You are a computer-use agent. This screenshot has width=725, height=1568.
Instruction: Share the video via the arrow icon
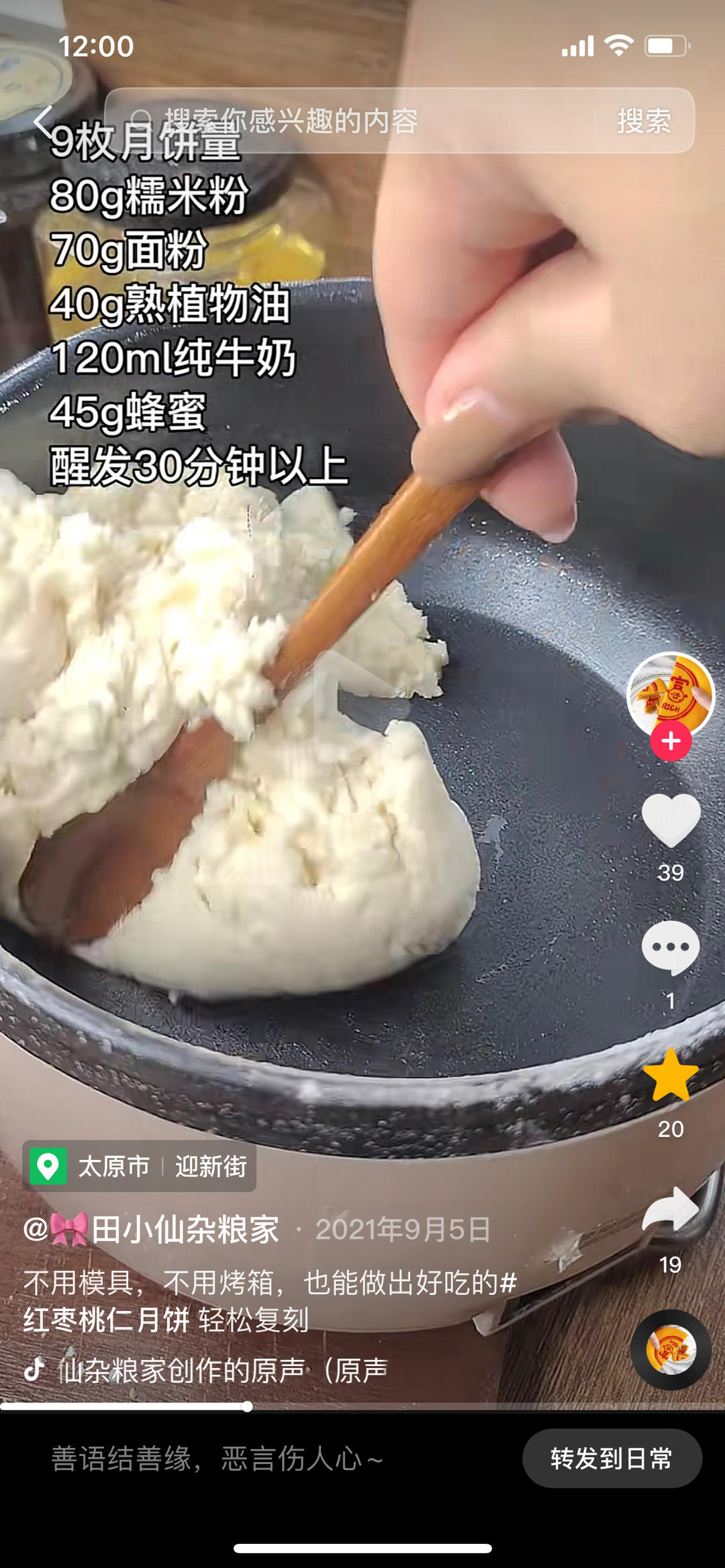[671, 1210]
